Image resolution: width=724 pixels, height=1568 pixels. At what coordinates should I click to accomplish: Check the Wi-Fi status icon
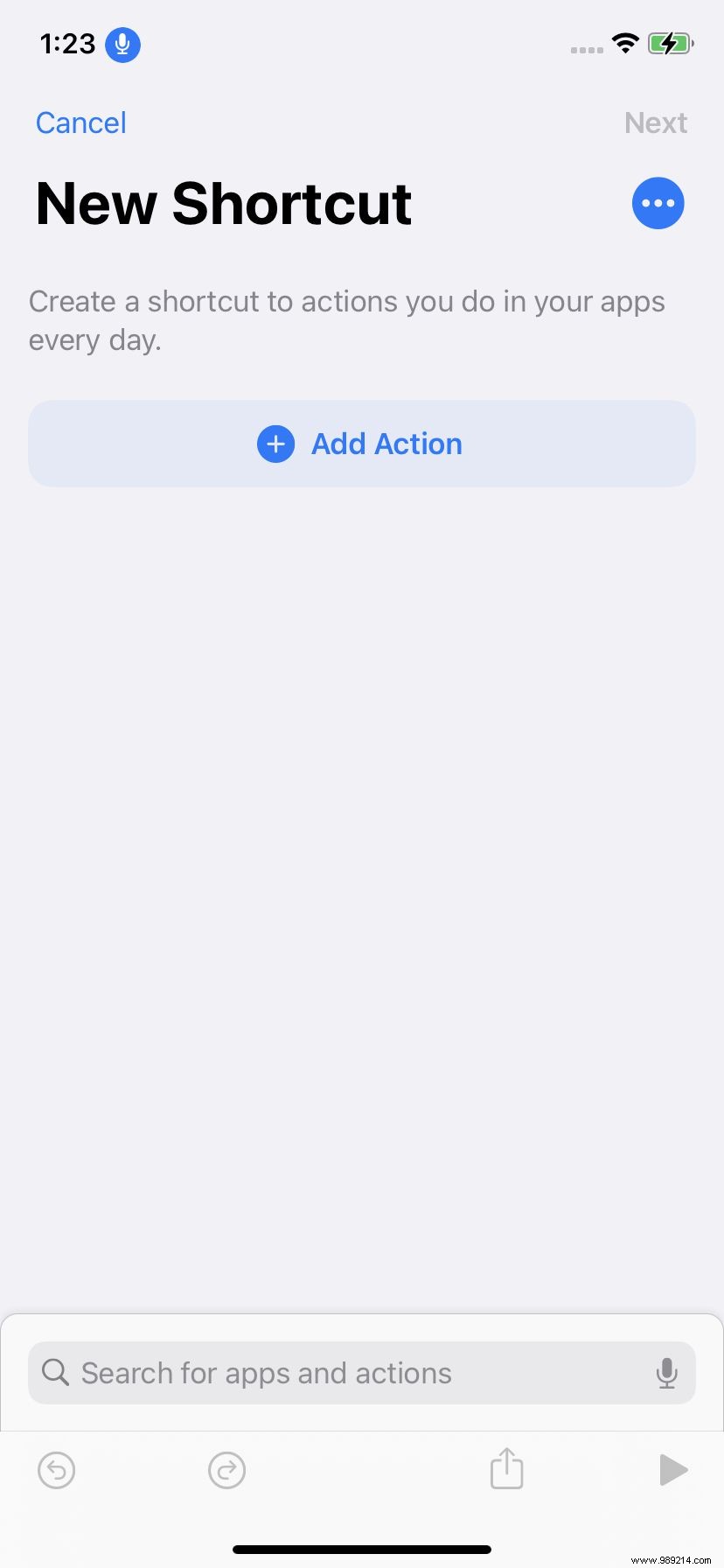pyautogui.click(x=625, y=44)
